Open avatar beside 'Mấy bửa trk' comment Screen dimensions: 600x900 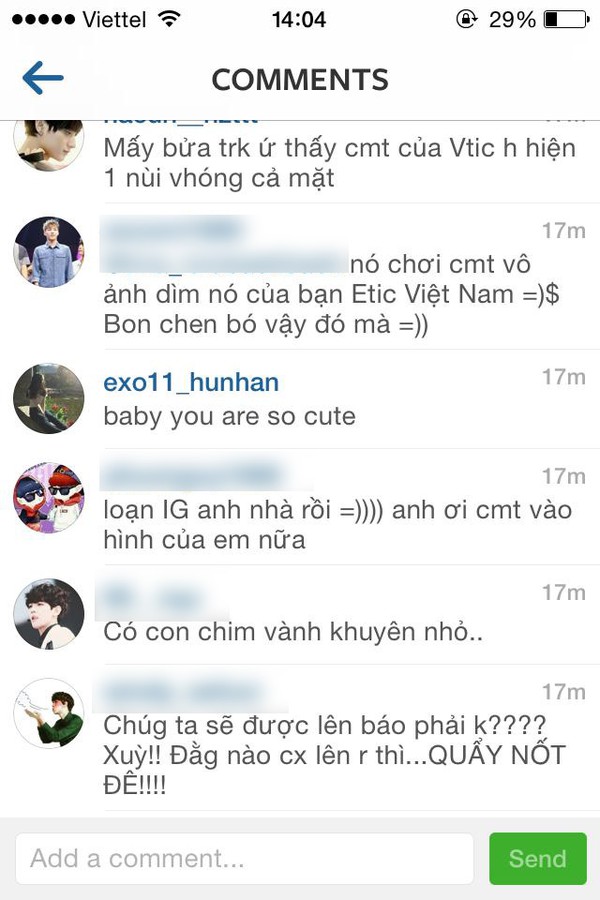[49, 143]
